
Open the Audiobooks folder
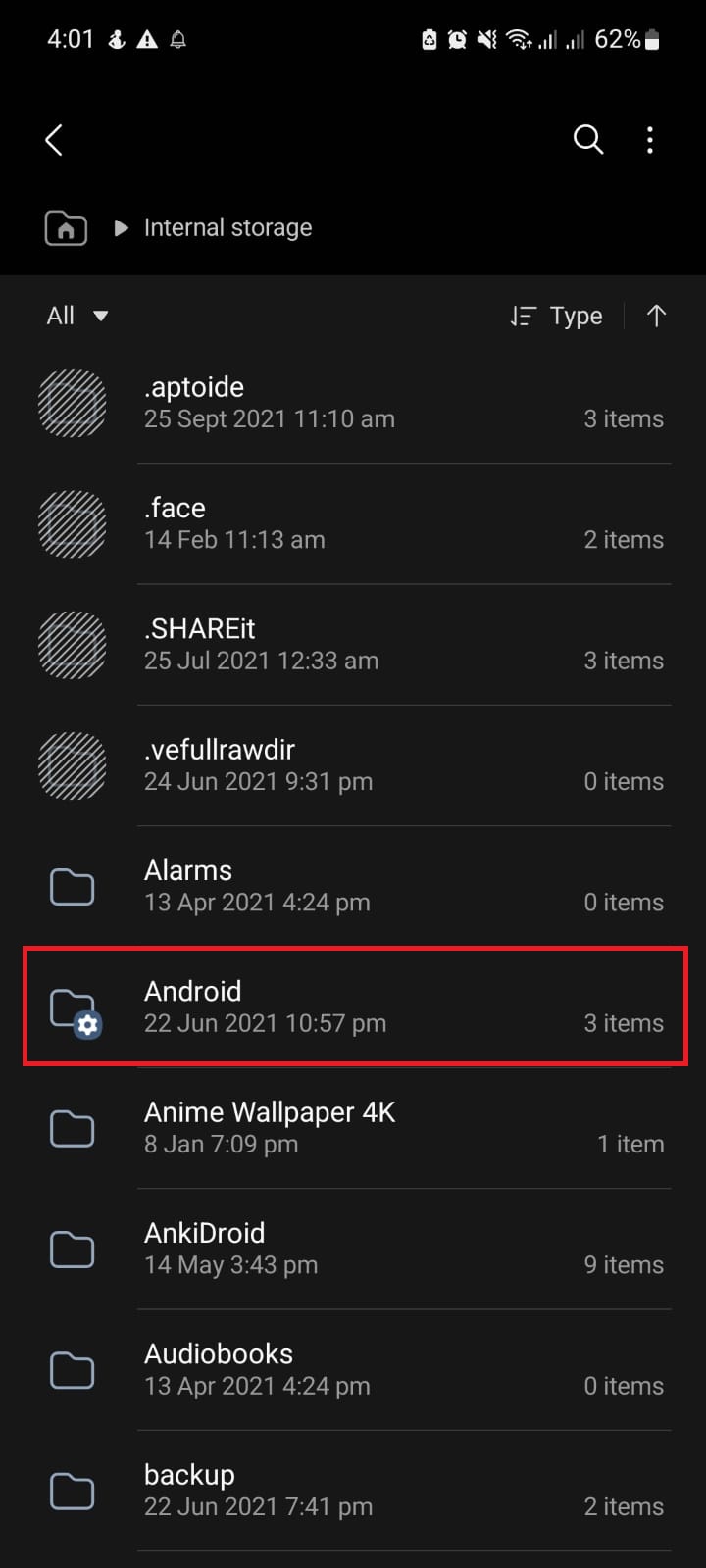tap(353, 1369)
